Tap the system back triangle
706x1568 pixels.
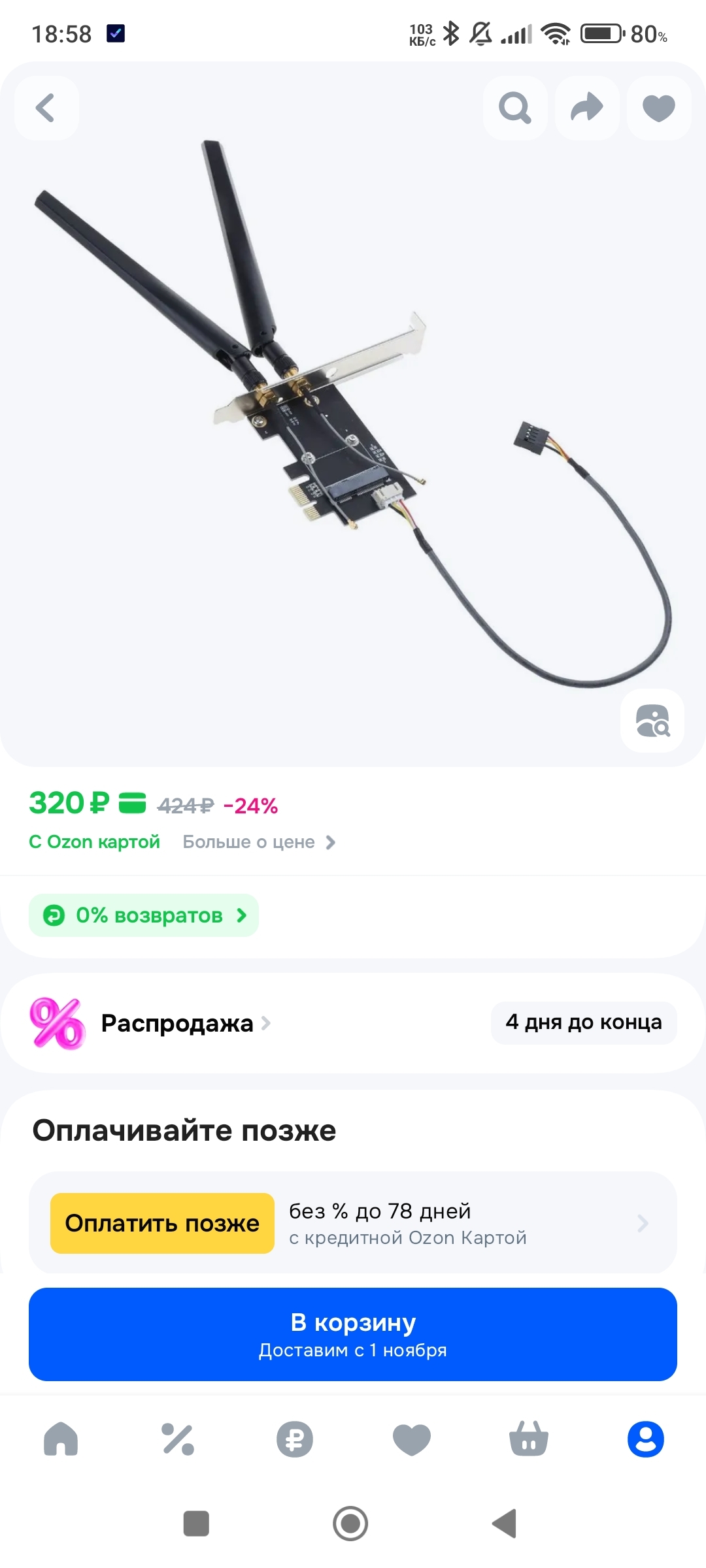click(x=505, y=1524)
